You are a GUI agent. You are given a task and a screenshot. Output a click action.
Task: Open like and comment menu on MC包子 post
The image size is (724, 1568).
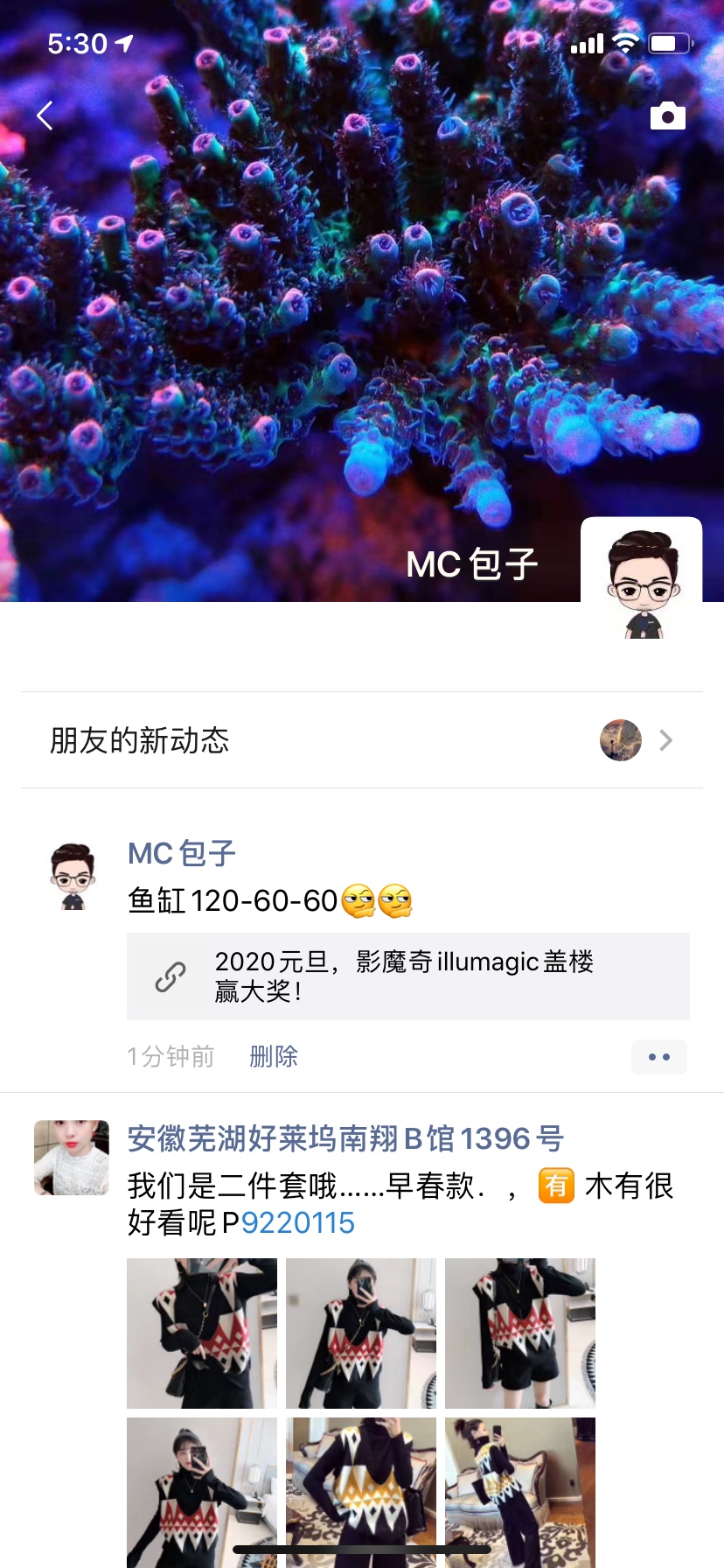click(x=658, y=1057)
